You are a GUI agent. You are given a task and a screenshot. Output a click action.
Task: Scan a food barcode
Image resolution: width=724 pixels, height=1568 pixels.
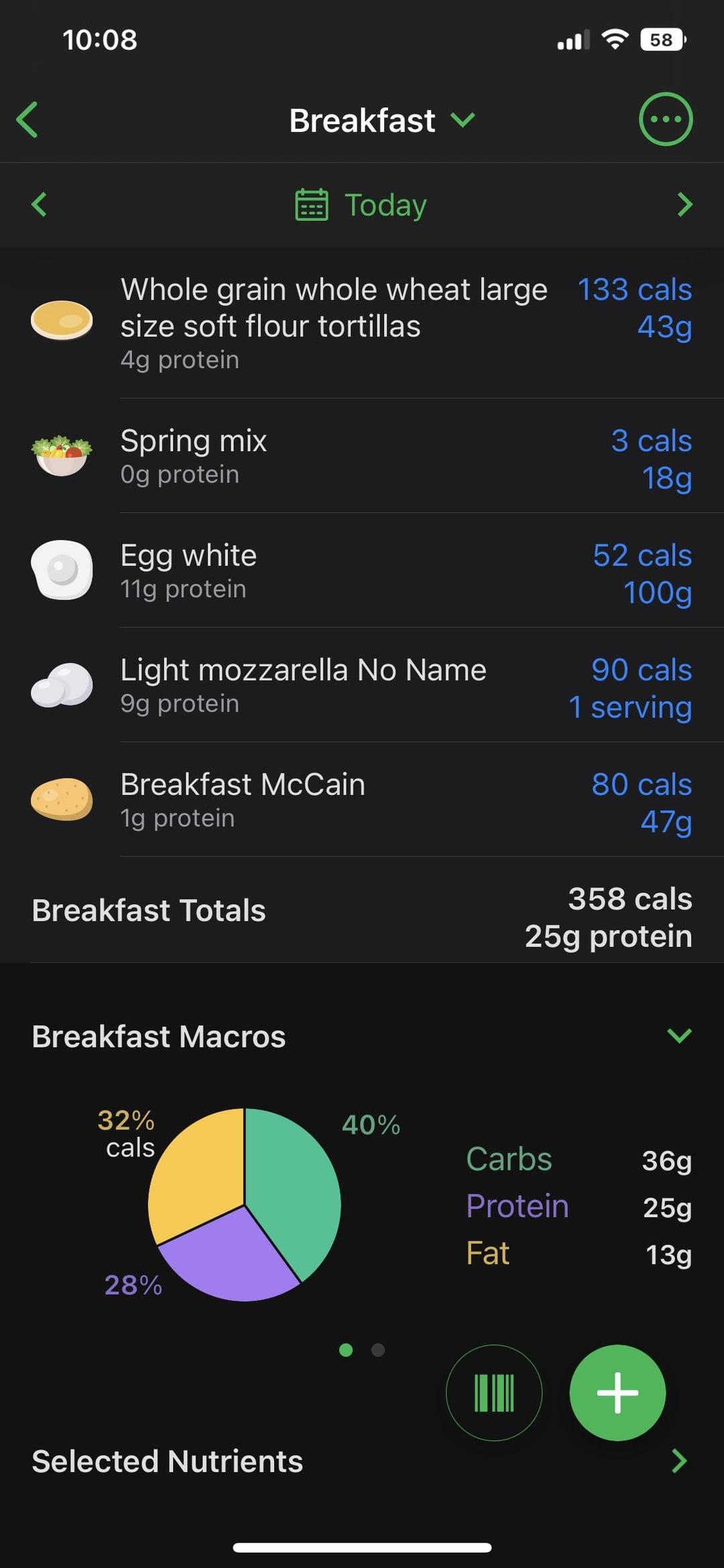pos(494,1393)
